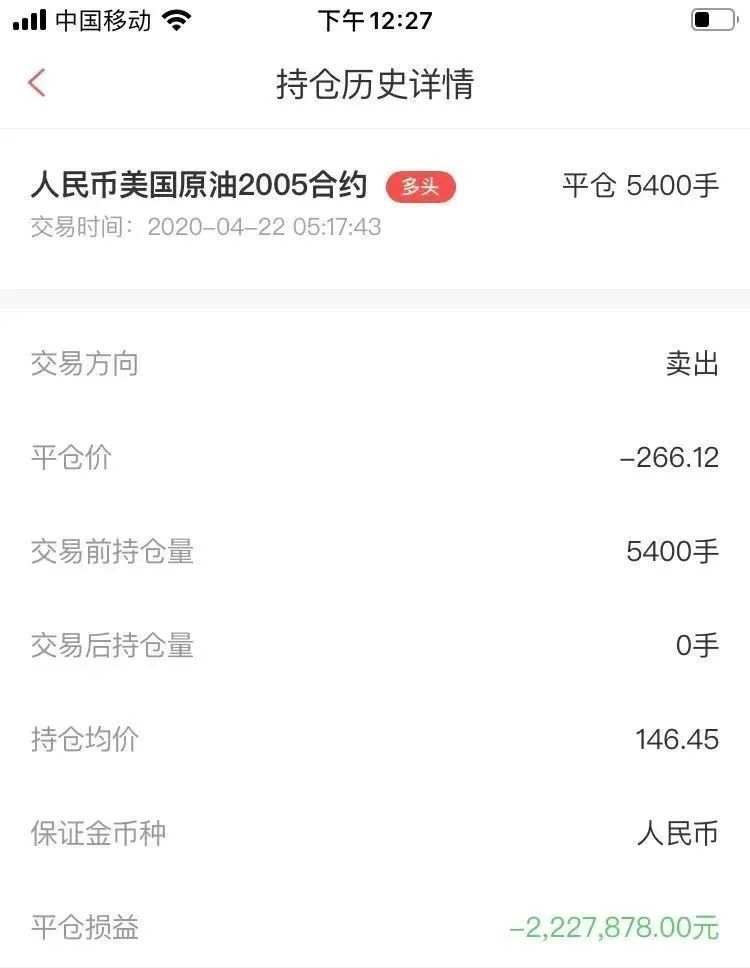750x968 pixels.
Task: Select the 多头 (long position) badge
Action: [x=421, y=186]
